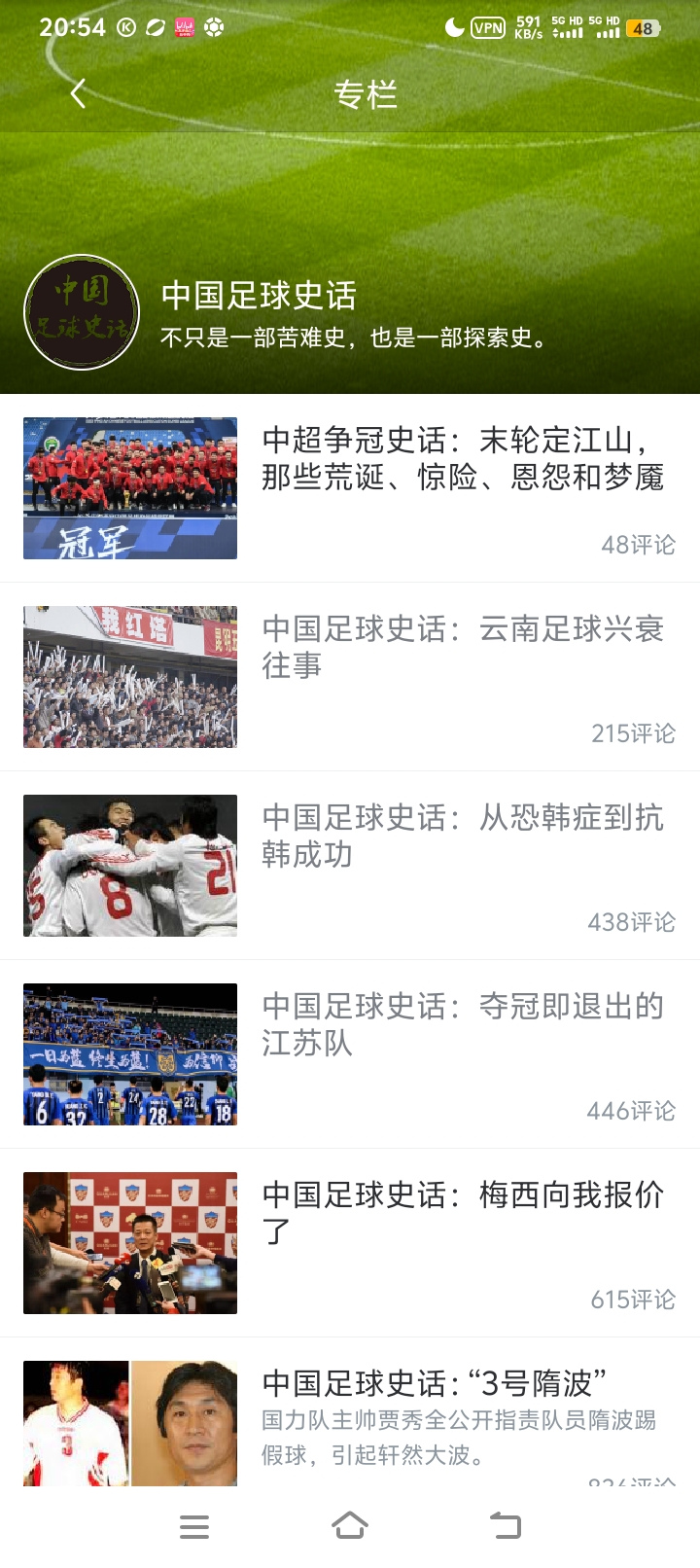This screenshot has height=1568, width=700.
Task: Tap the back arrow on the 专栏 page
Action: pos(77,93)
